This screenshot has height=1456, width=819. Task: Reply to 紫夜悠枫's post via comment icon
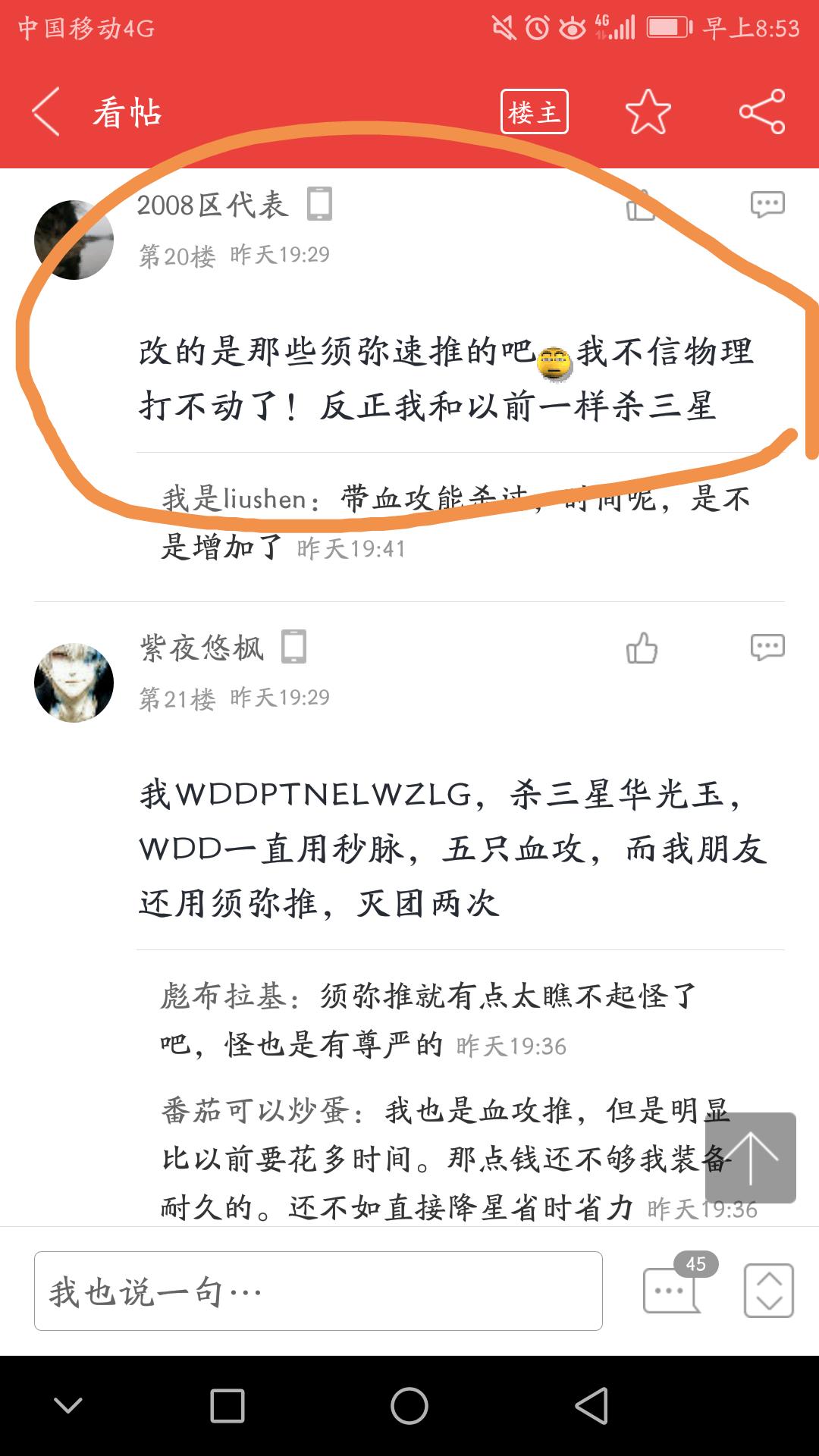click(767, 648)
